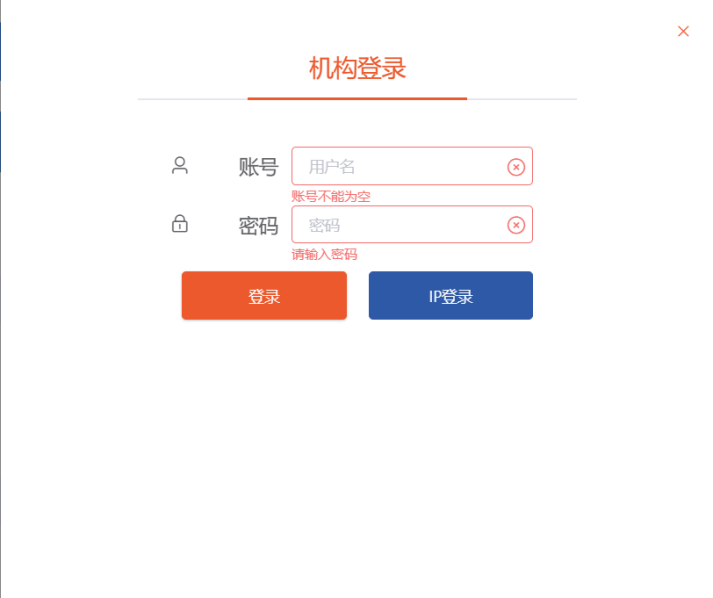Choose the blue IP登录 button
713x598 pixels.
[x=450, y=296]
